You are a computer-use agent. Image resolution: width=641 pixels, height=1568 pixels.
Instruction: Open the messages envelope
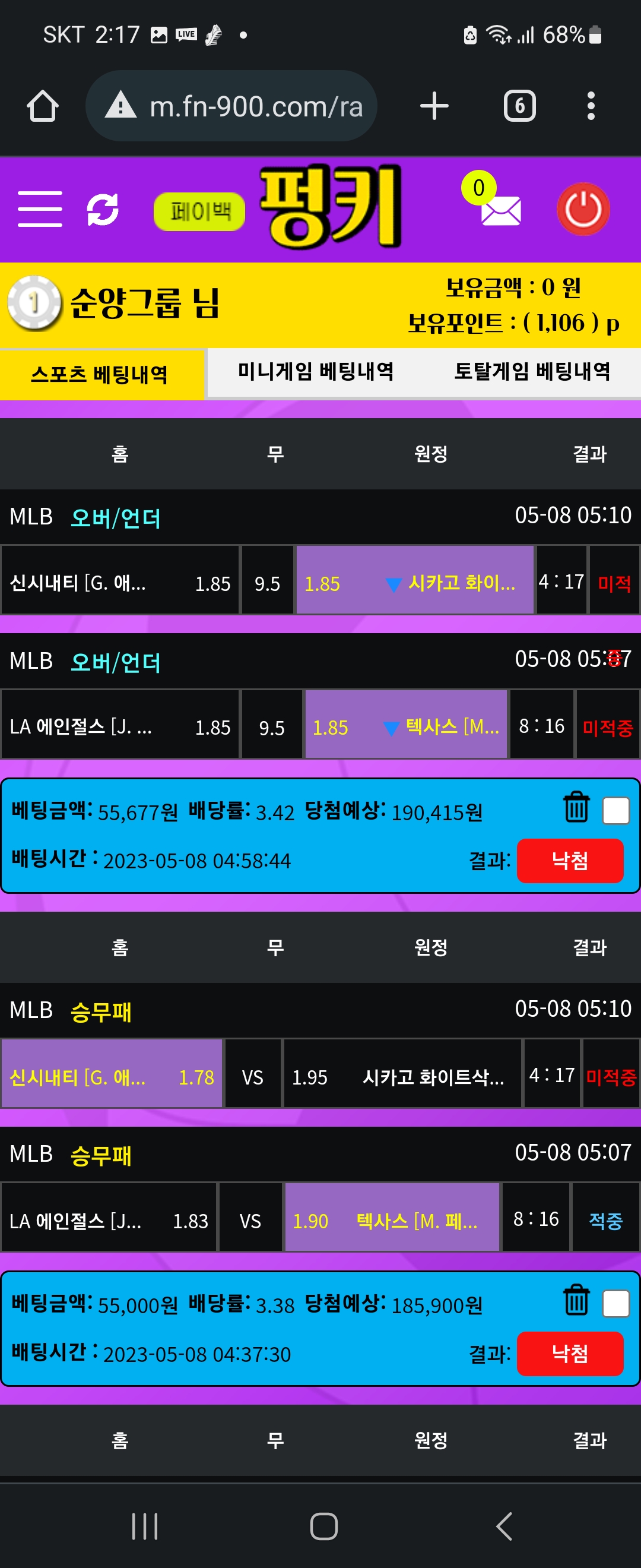[500, 211]
